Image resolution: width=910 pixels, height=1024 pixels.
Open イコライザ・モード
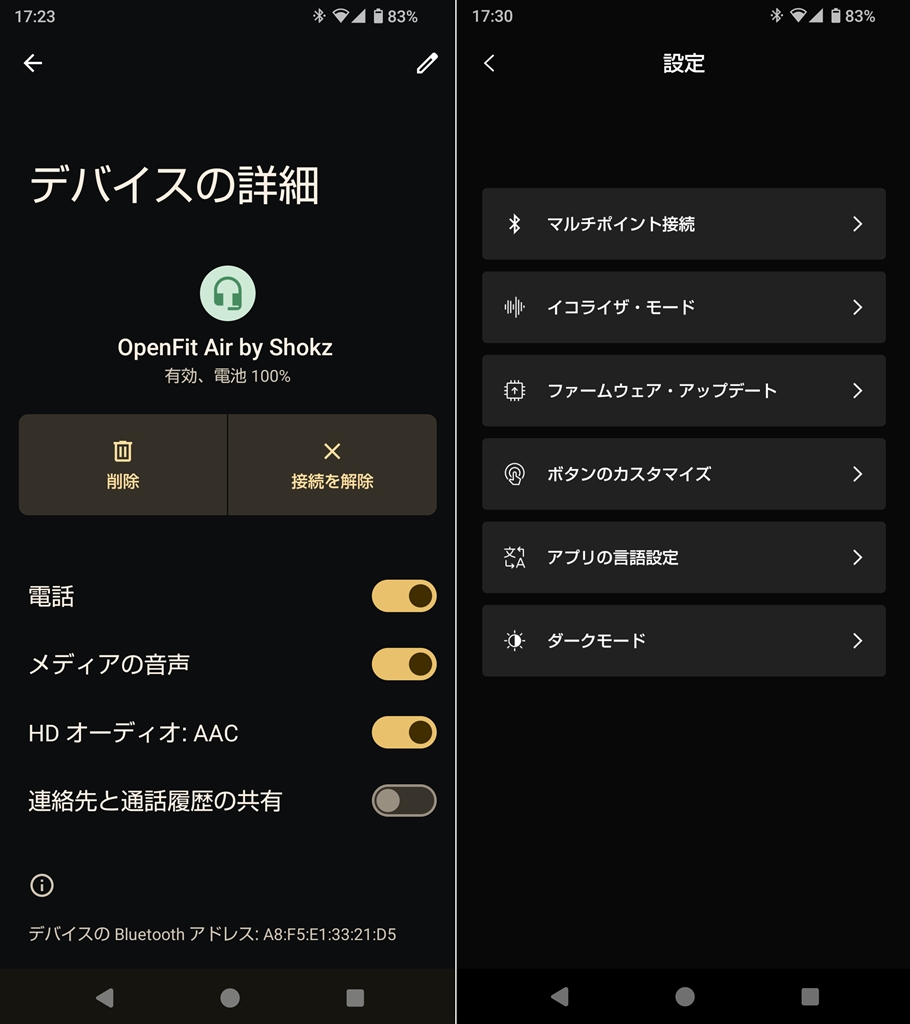point(684,307)
